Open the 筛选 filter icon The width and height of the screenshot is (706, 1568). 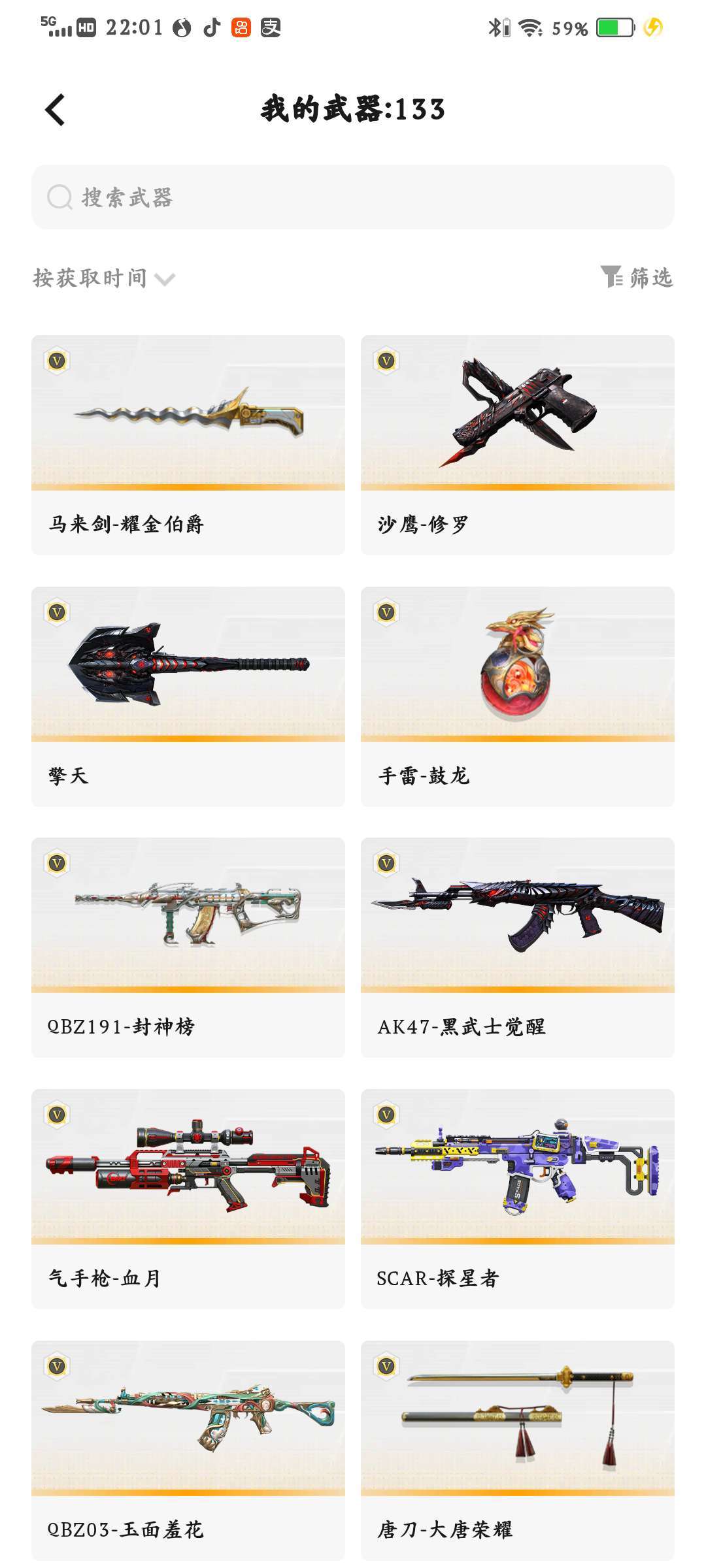pyautogui.click(x=613, y=277)
